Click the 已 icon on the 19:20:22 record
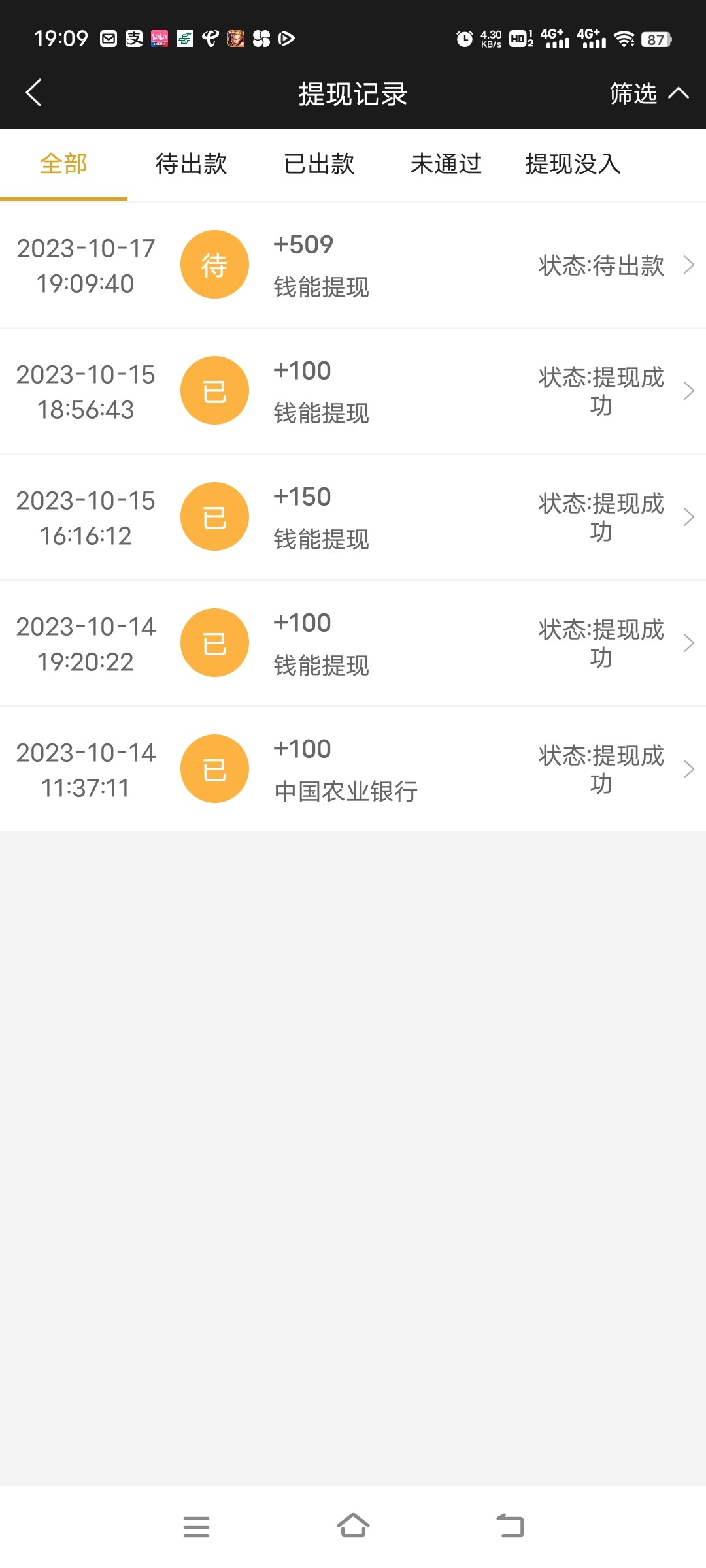706x1568 pixels. 214,642
